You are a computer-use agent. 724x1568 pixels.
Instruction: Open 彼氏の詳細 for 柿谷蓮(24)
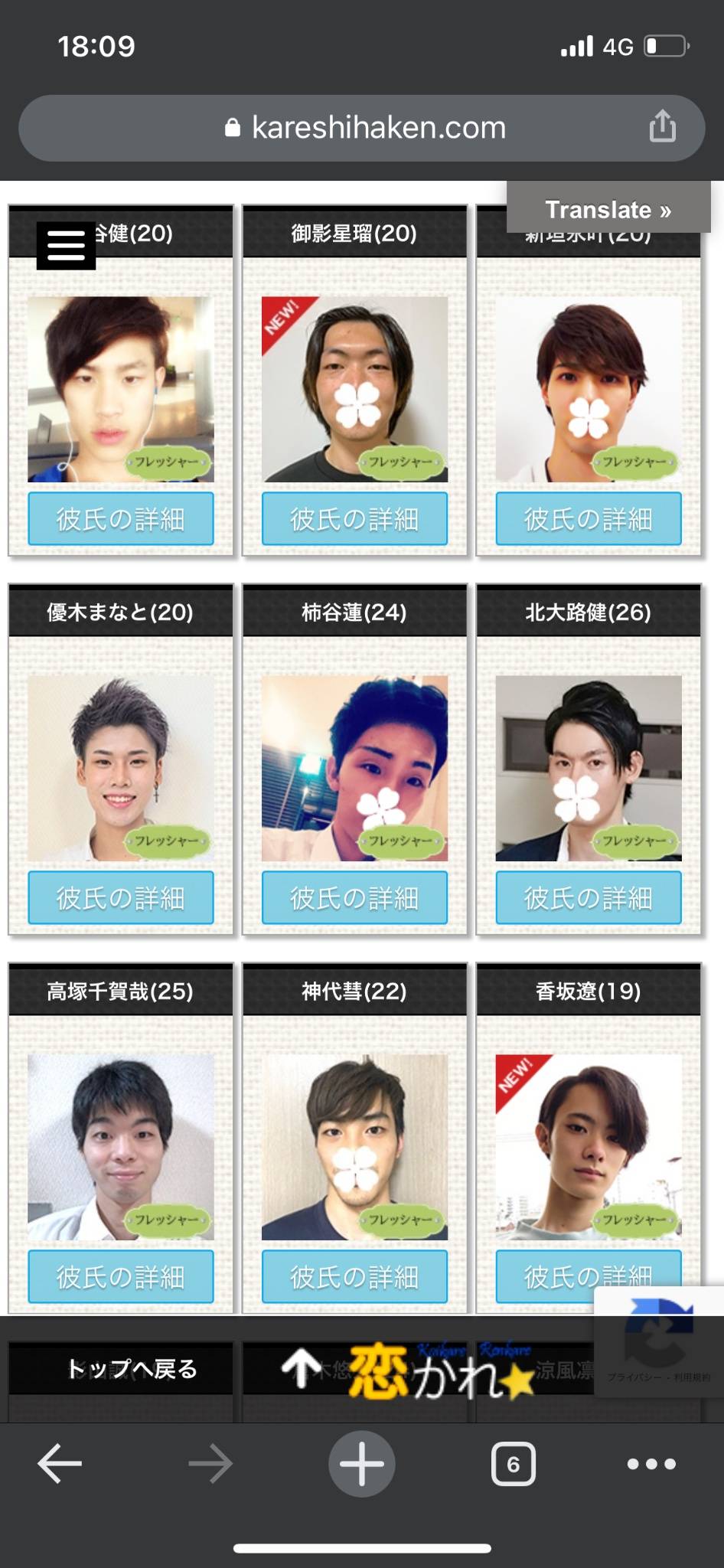(354, 897)
